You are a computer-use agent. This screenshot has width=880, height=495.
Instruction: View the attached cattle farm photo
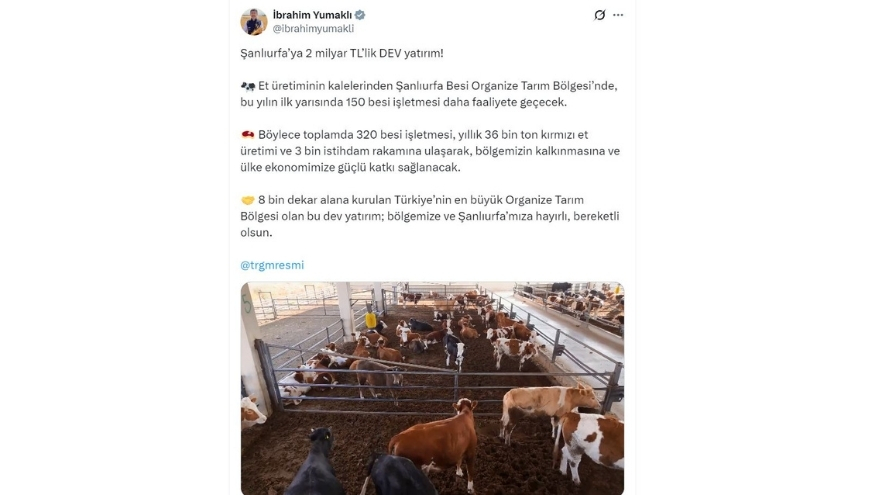click(x=432, y=388)
